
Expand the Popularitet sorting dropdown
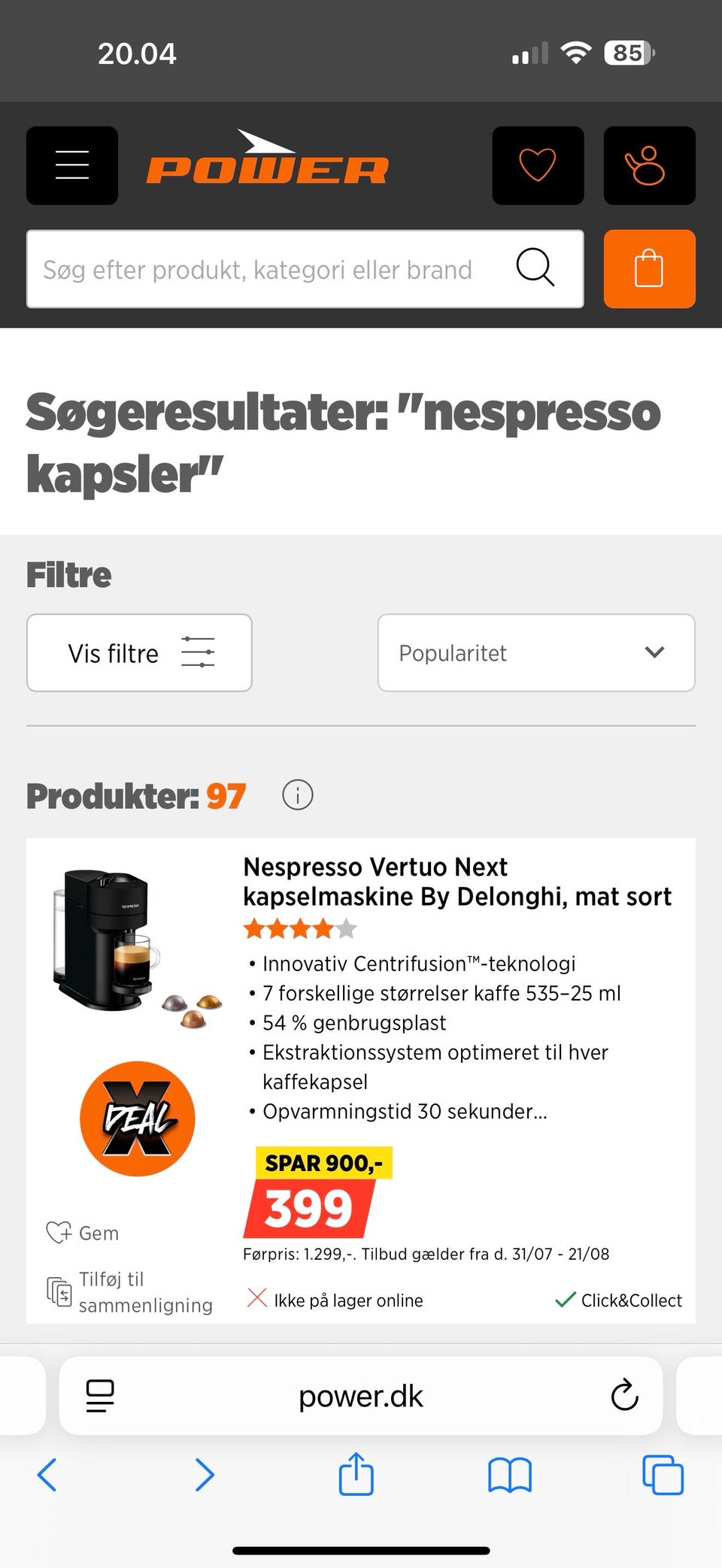click(x=536, y=652)
